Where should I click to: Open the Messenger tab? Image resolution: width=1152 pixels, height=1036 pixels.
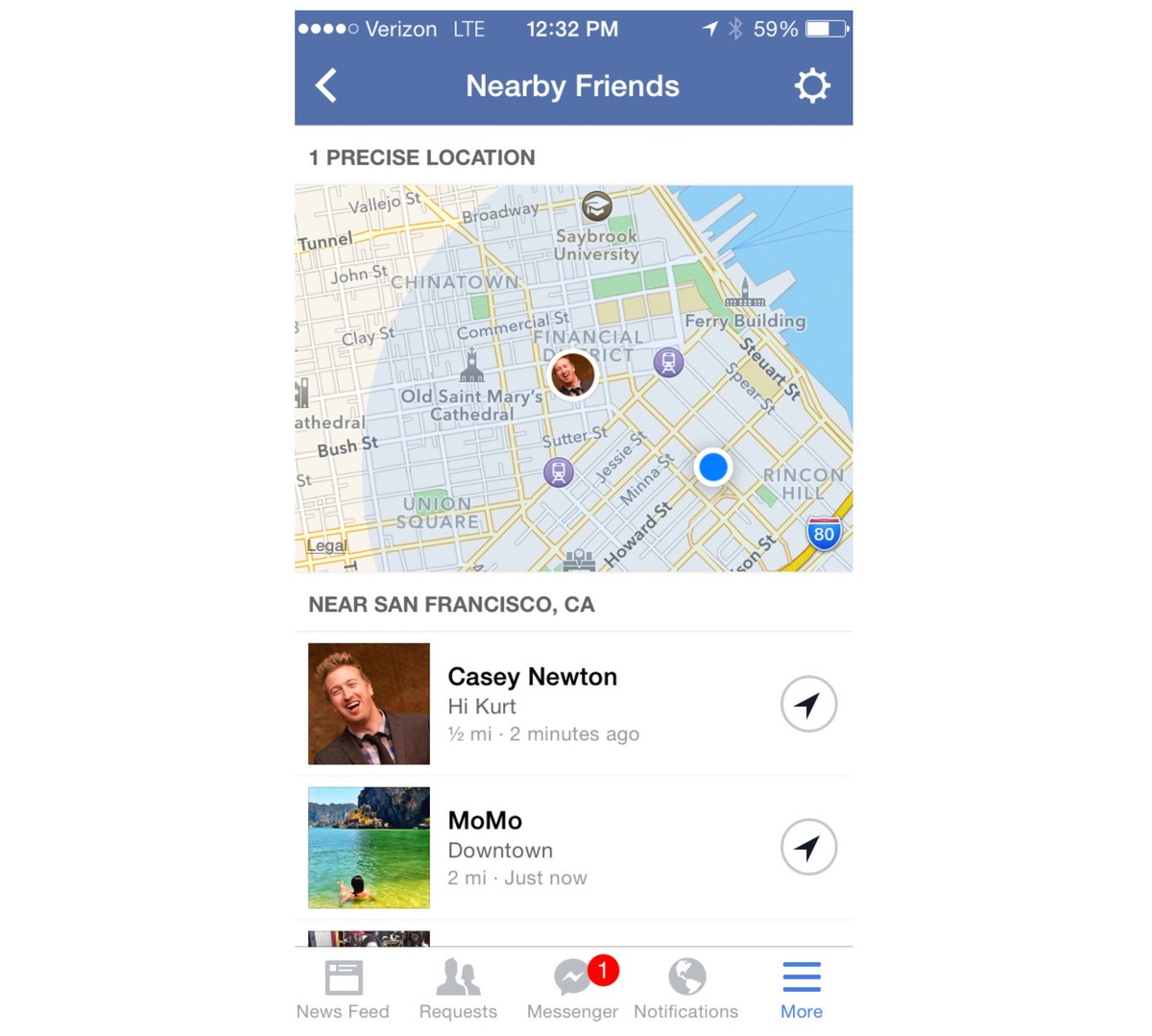(573, 989)
